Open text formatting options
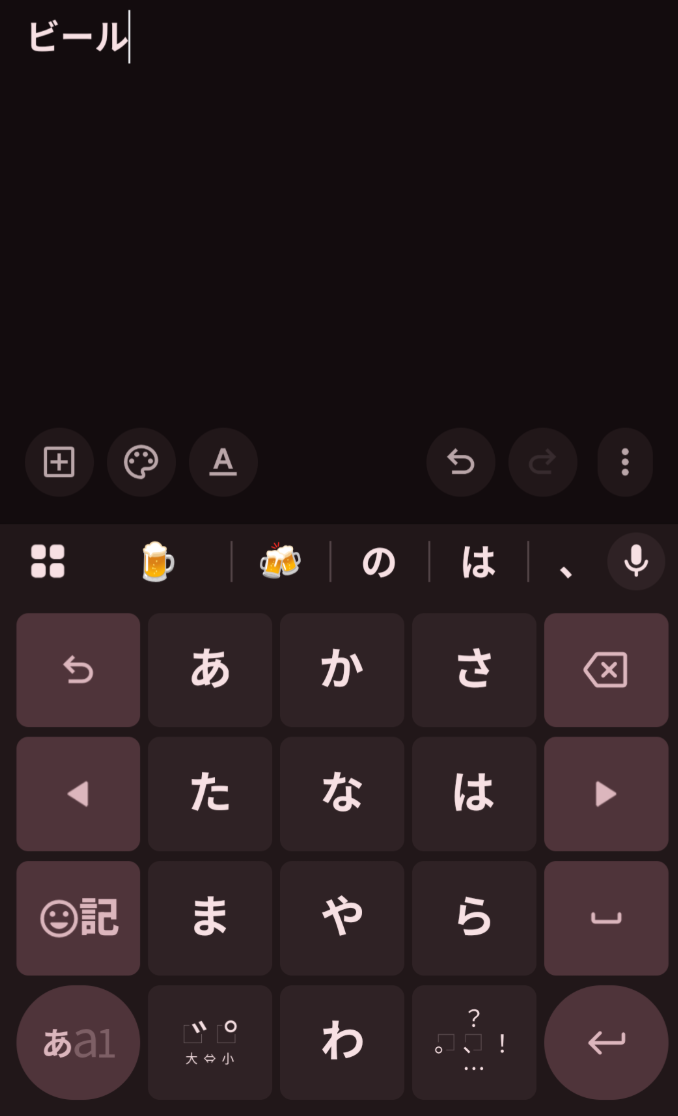 click(223, 462)
